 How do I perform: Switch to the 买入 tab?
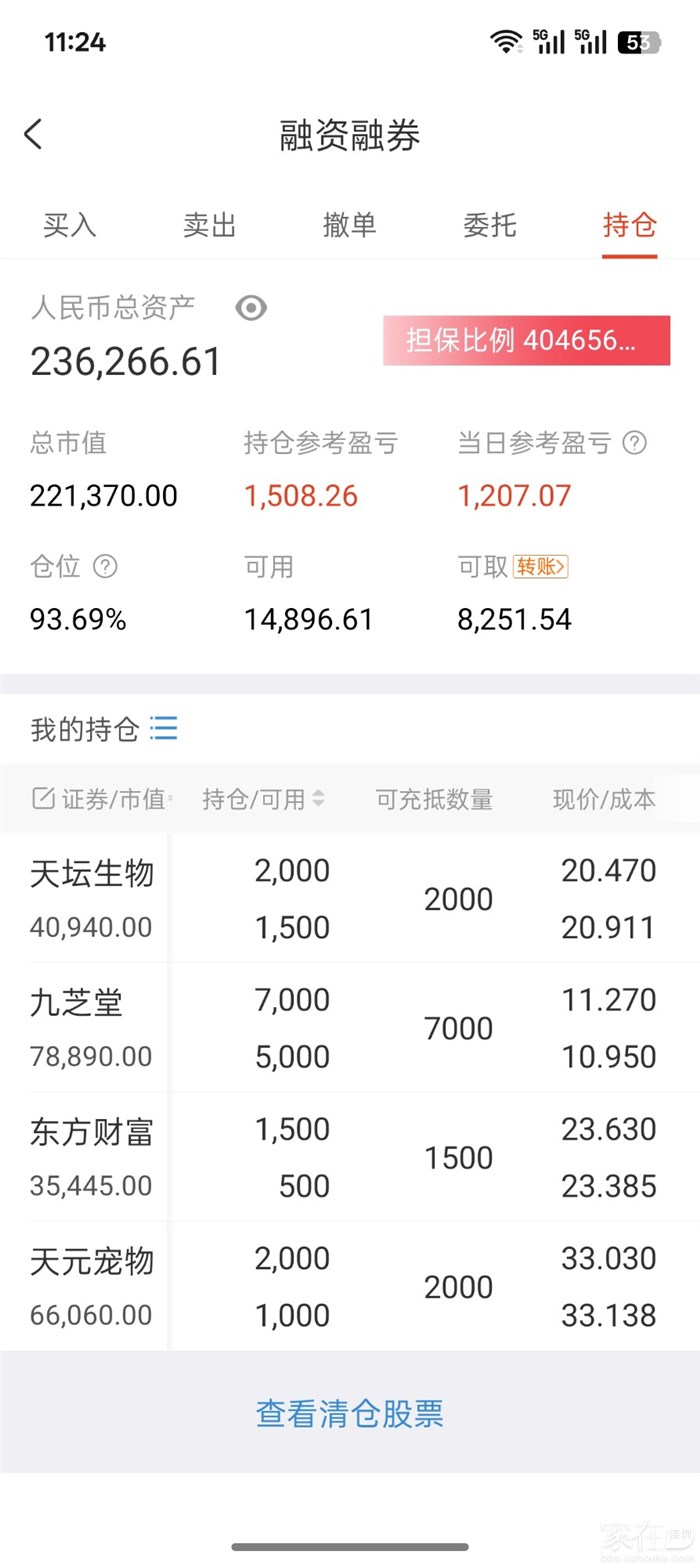click(70, 225)
